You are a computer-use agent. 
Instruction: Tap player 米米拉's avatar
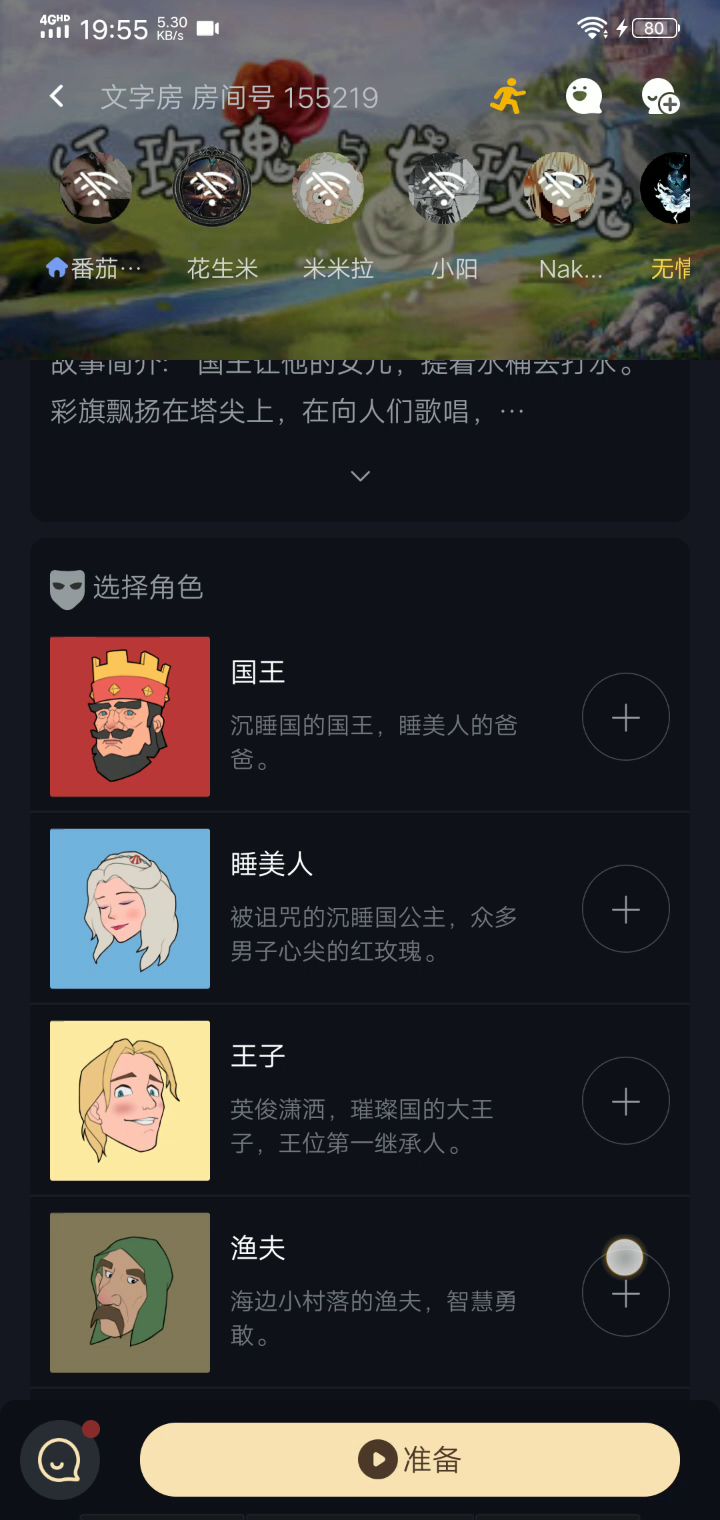(x=328, y=188)
